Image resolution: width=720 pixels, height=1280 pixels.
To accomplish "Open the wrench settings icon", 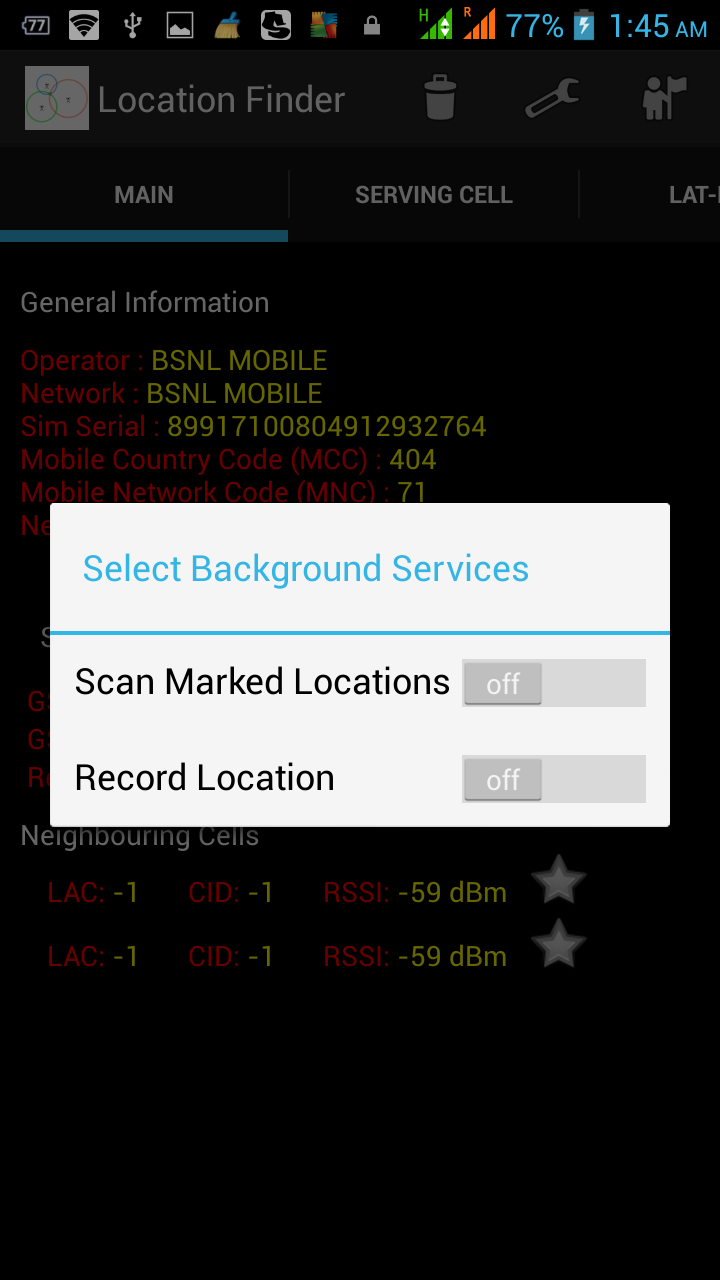I will coord(552,98).
